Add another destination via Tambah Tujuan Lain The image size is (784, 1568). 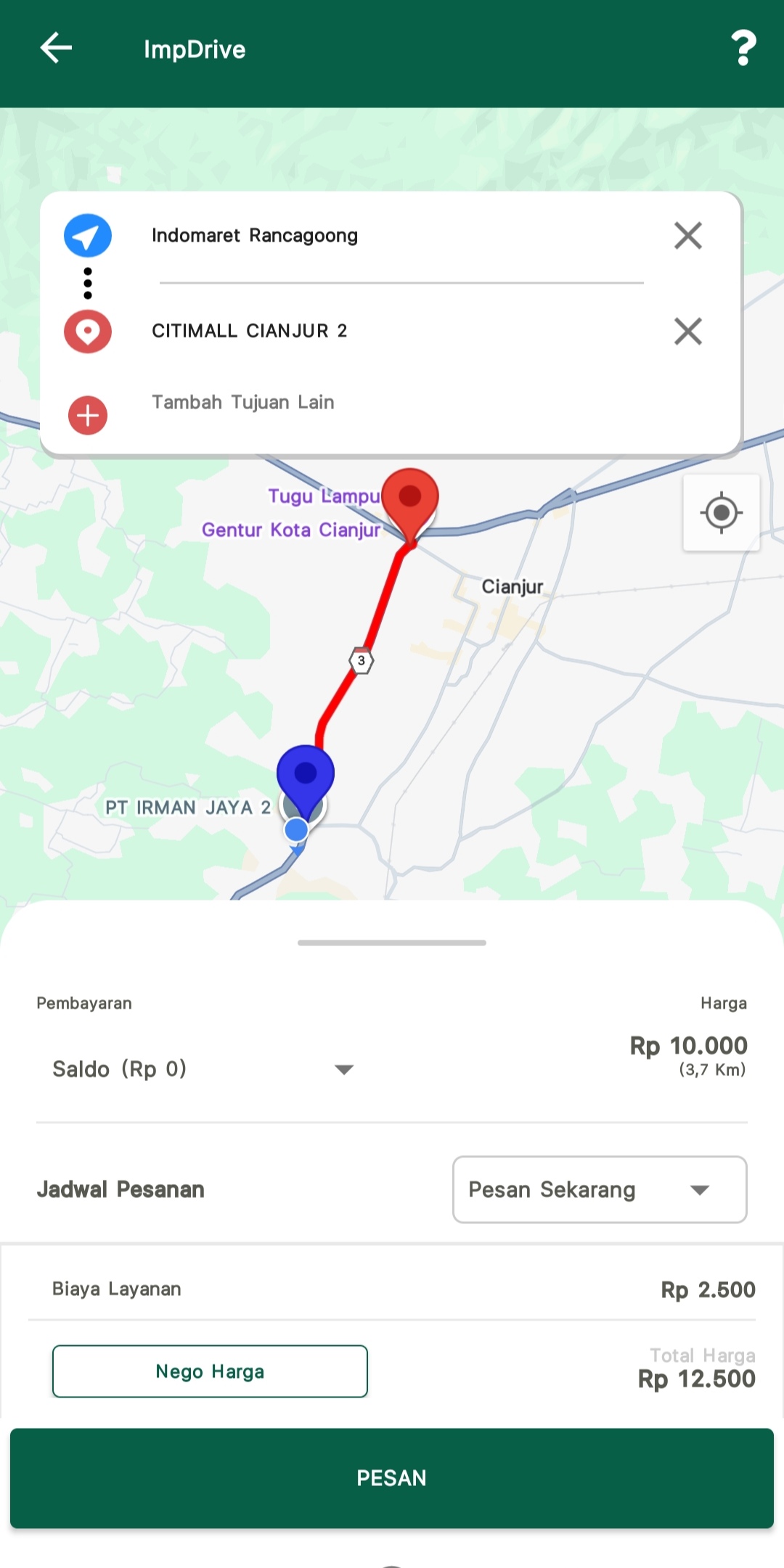[x=242, y=403]
